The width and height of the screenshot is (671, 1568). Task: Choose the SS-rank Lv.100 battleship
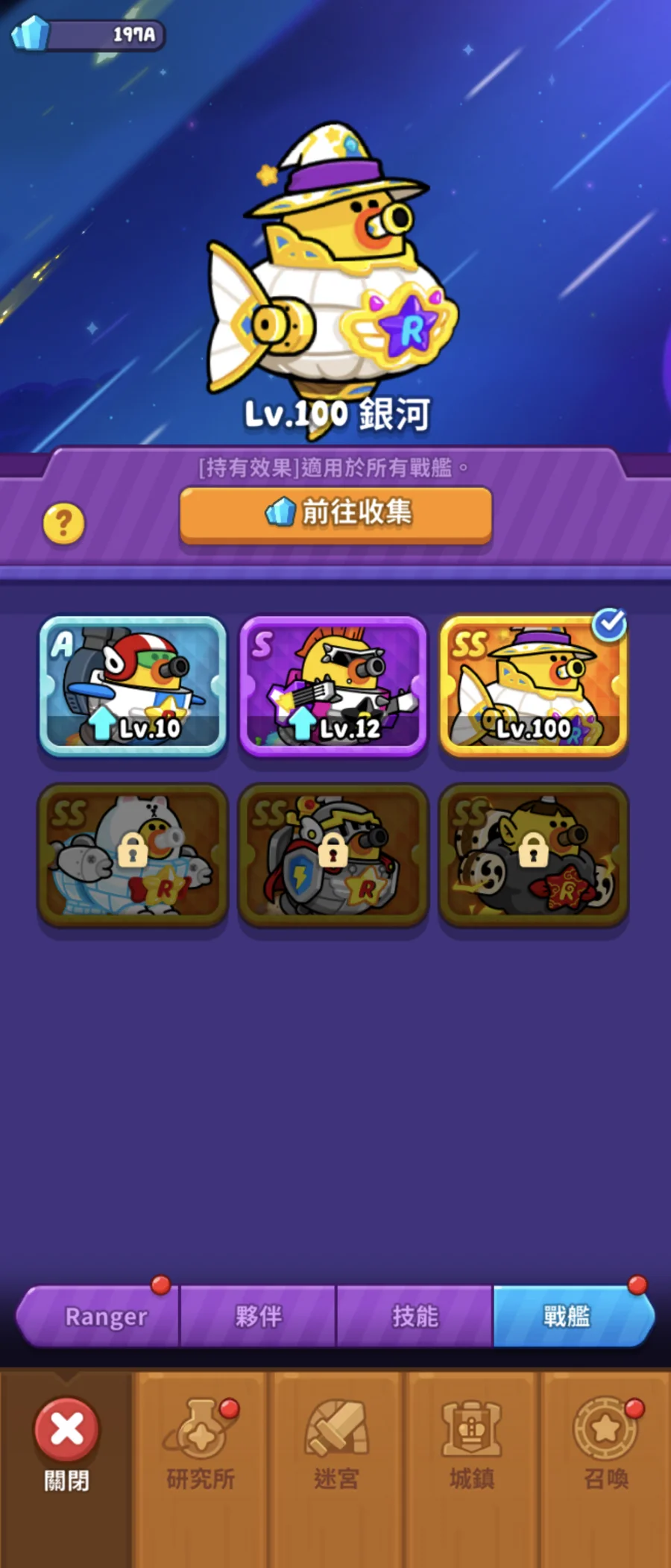click(533, 685)
